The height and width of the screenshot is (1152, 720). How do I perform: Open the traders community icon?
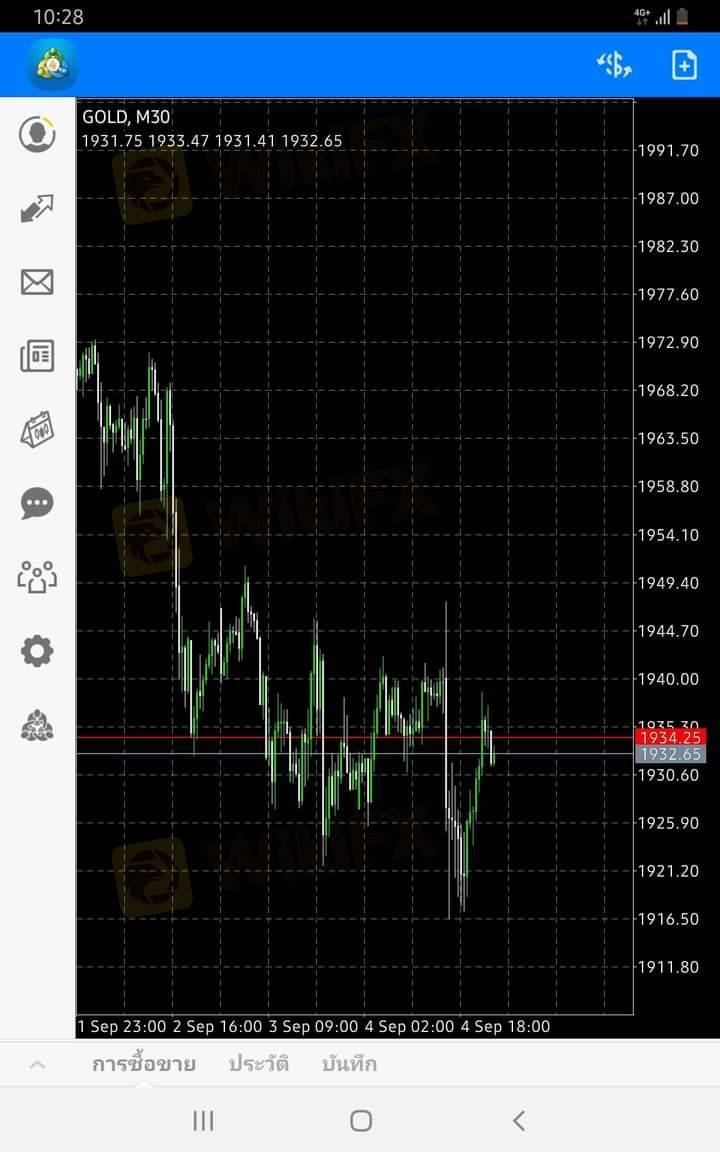[x=37, y=577]
